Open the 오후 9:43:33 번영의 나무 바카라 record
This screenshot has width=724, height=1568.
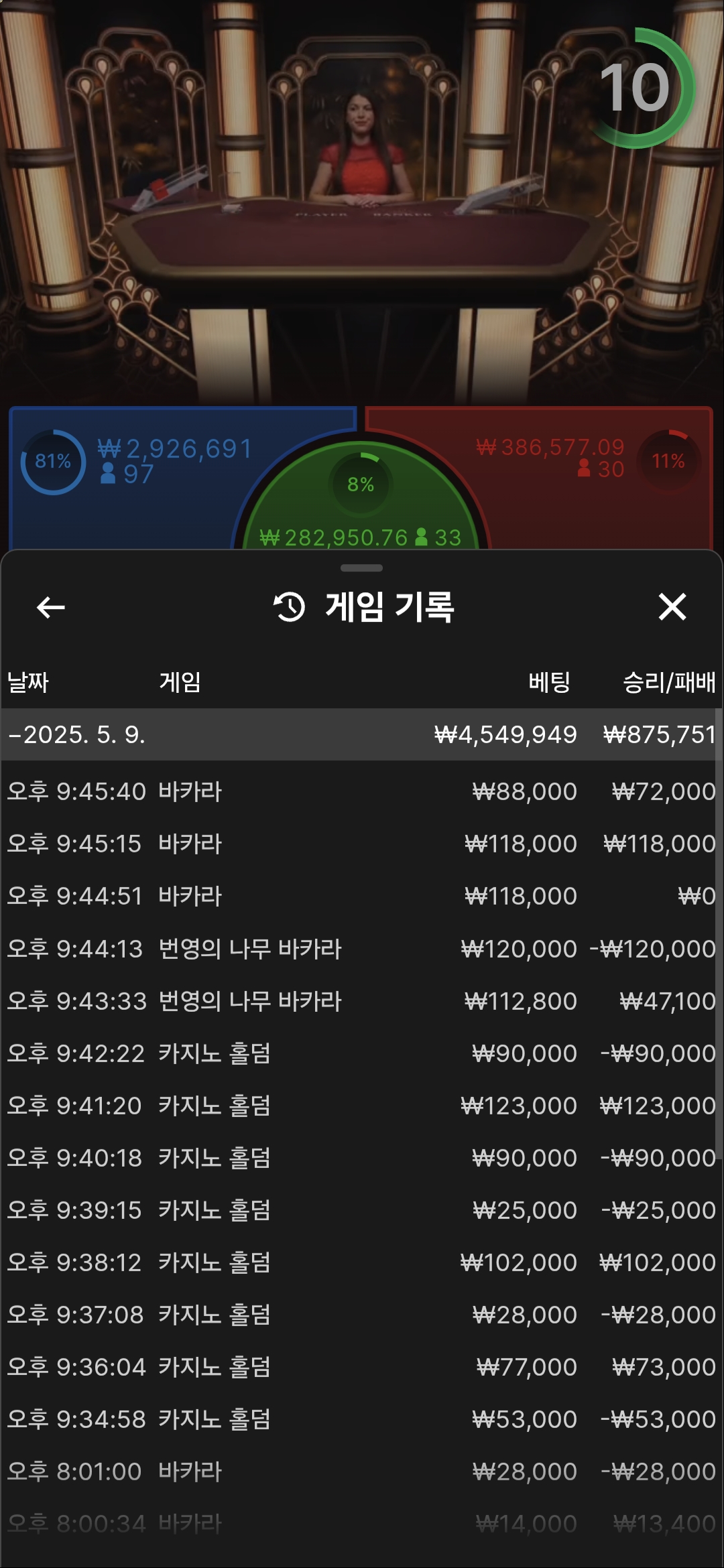coord(362,1001)
